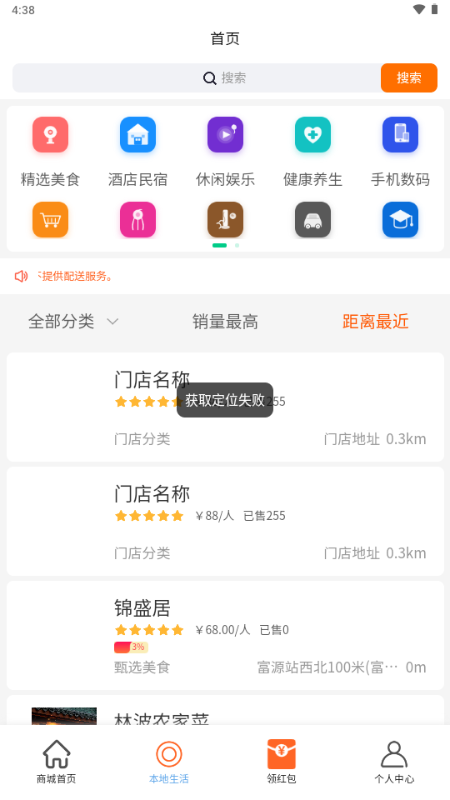This screenshot has width=450, height=800.
Task: Select the 休闲娱乐 category
Action: (x=225, y=152)
